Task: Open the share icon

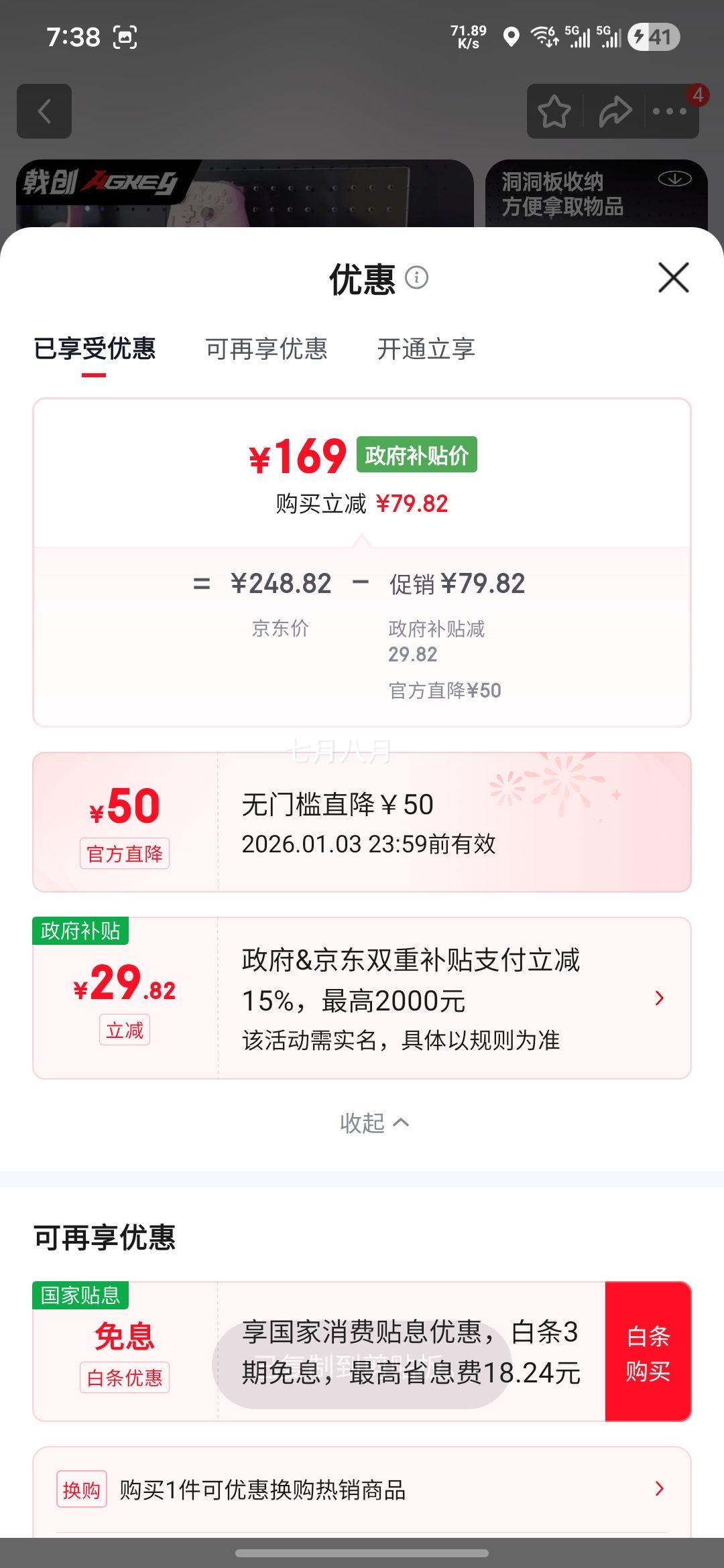Action: pos(615,111)
